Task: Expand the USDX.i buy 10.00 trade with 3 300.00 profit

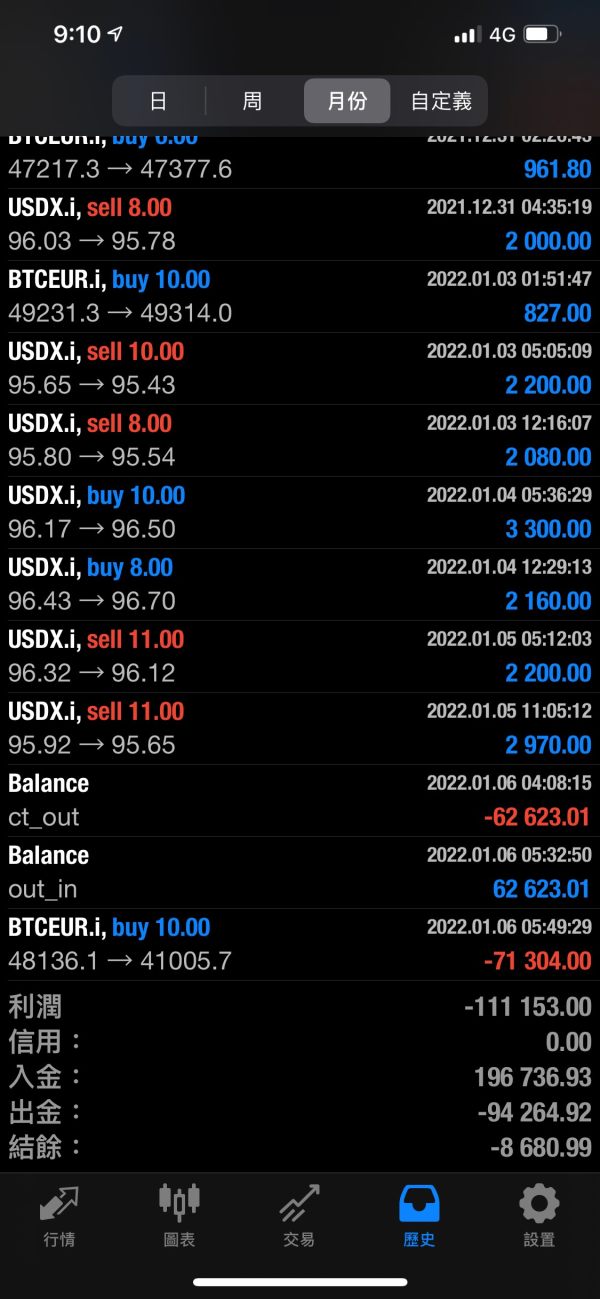Action: (x=300, y=513)
